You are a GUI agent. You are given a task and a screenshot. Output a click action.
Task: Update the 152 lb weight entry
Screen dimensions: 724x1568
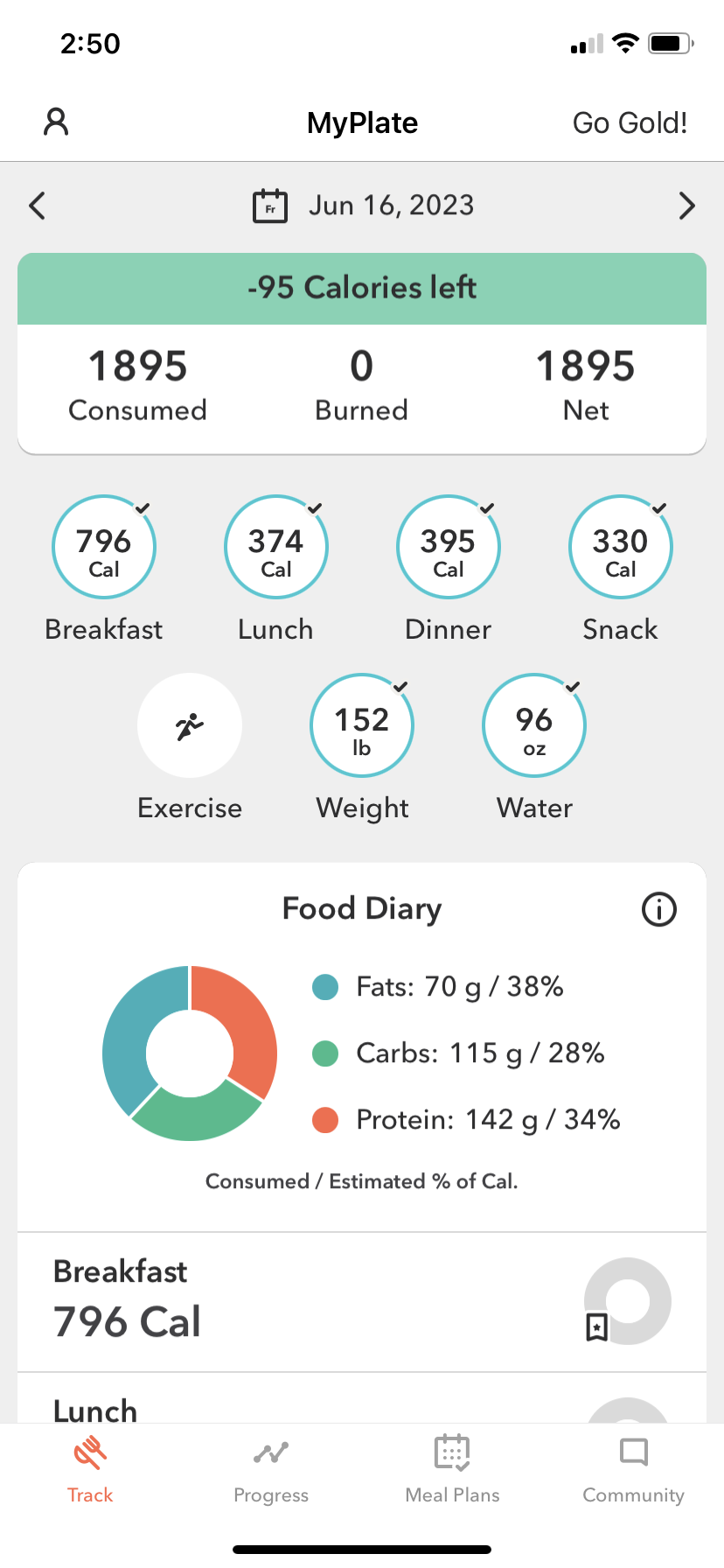[362, 725]
